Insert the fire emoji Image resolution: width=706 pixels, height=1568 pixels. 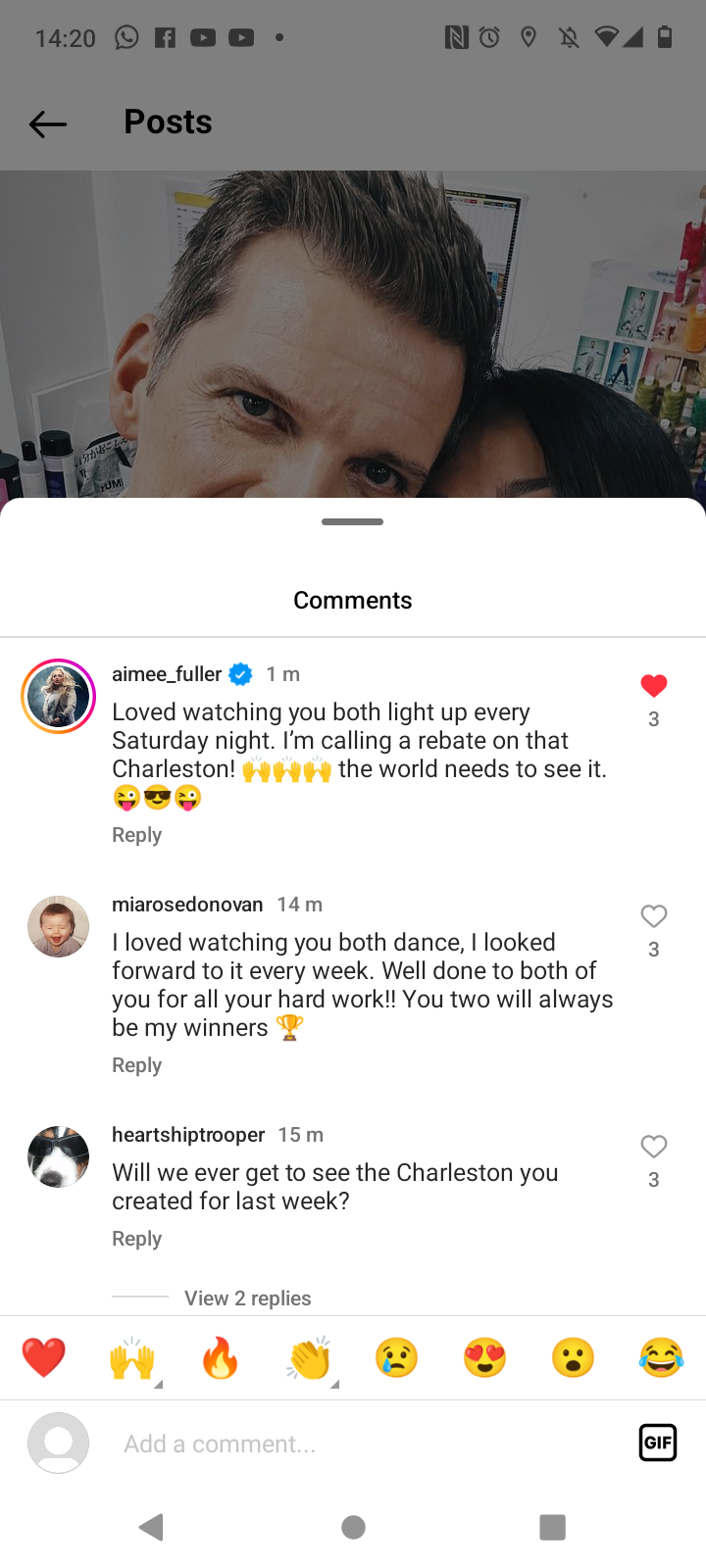tap(221, 1358)
